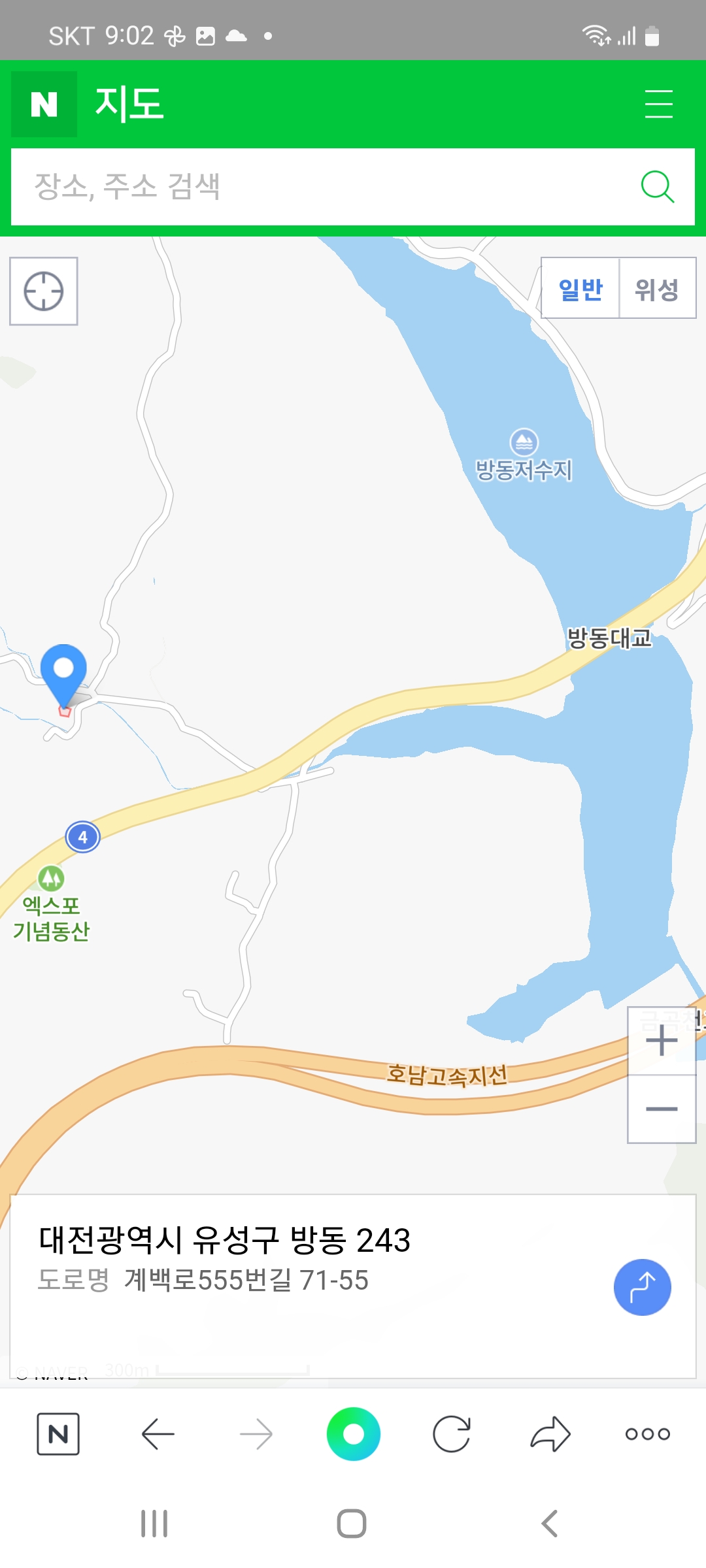The height and width of the screenshot is (1568, 706).
Task: Zoom in with the plus button
Action: (662, 1041)
